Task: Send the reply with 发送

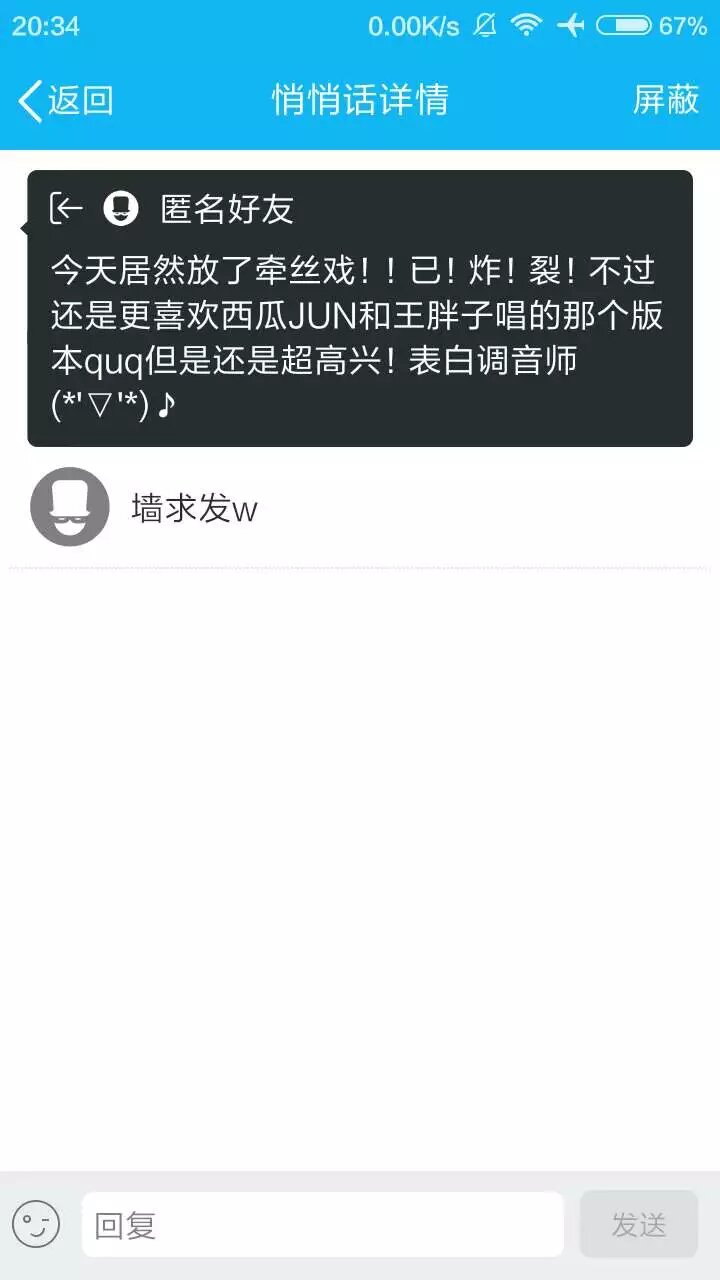Action: point(638,1224)
